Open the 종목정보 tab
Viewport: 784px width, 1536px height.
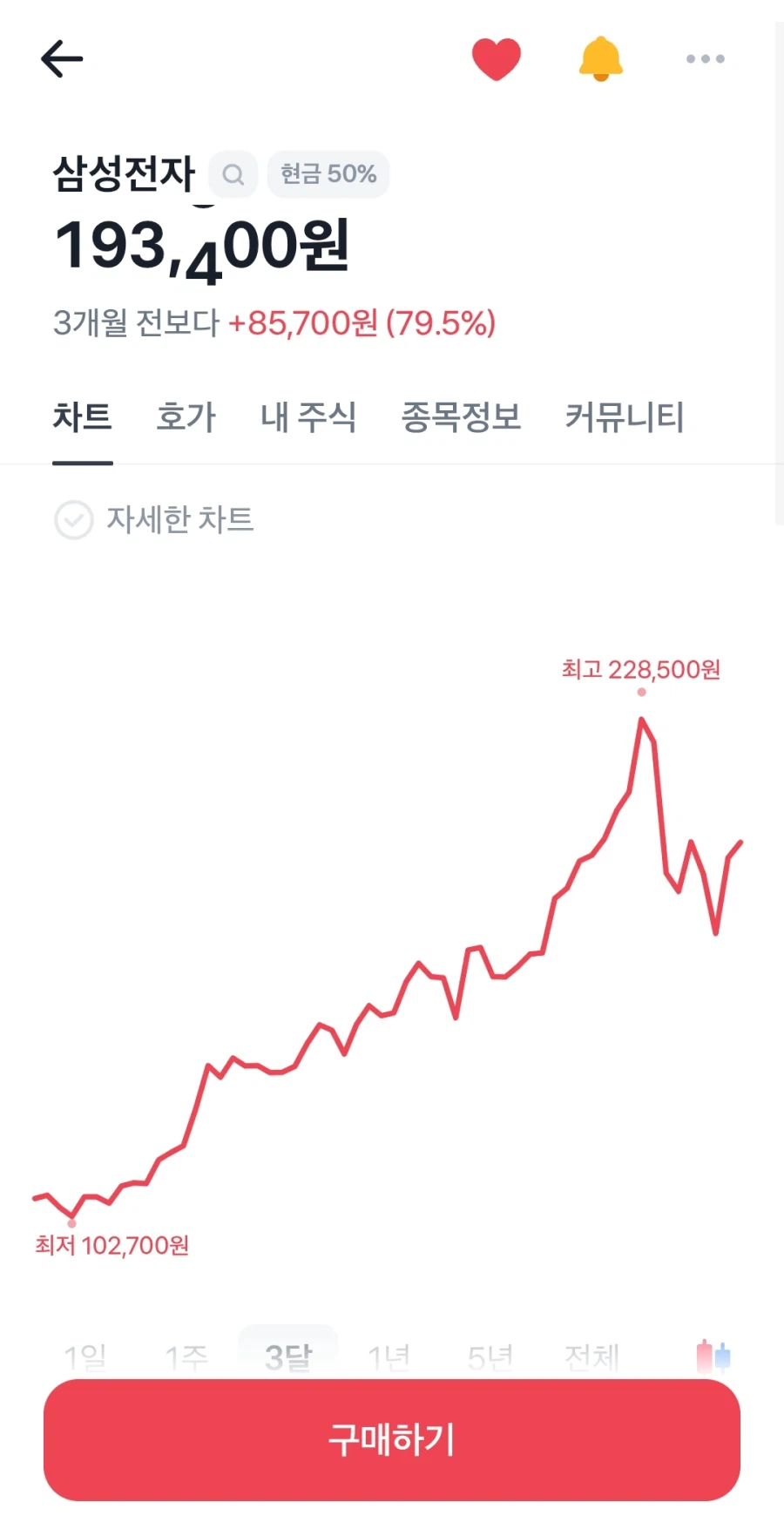click(462, 417)
